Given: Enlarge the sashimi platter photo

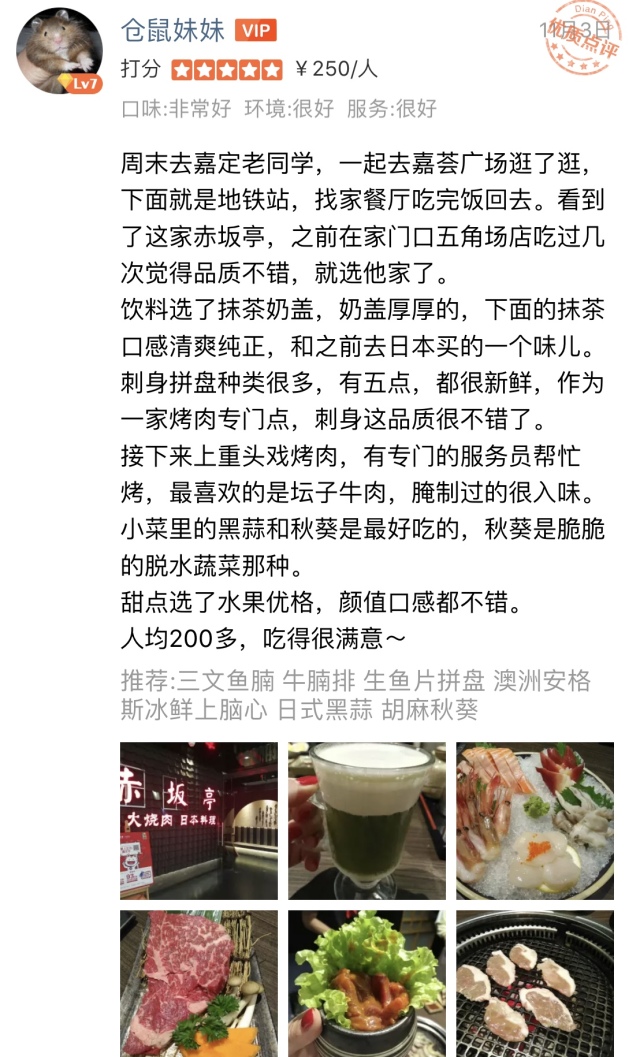Looking at the screenshot, I should [535, 820].
